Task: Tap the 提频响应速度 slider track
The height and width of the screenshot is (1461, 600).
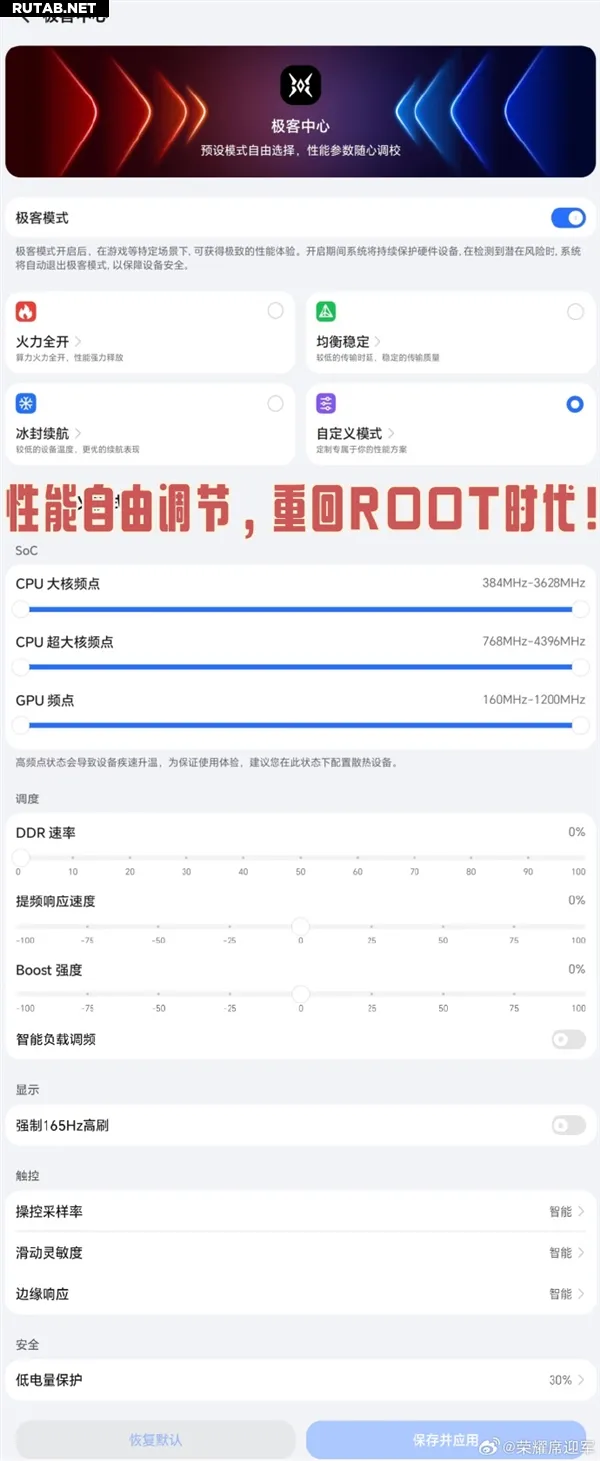Action: coord(300,926)
